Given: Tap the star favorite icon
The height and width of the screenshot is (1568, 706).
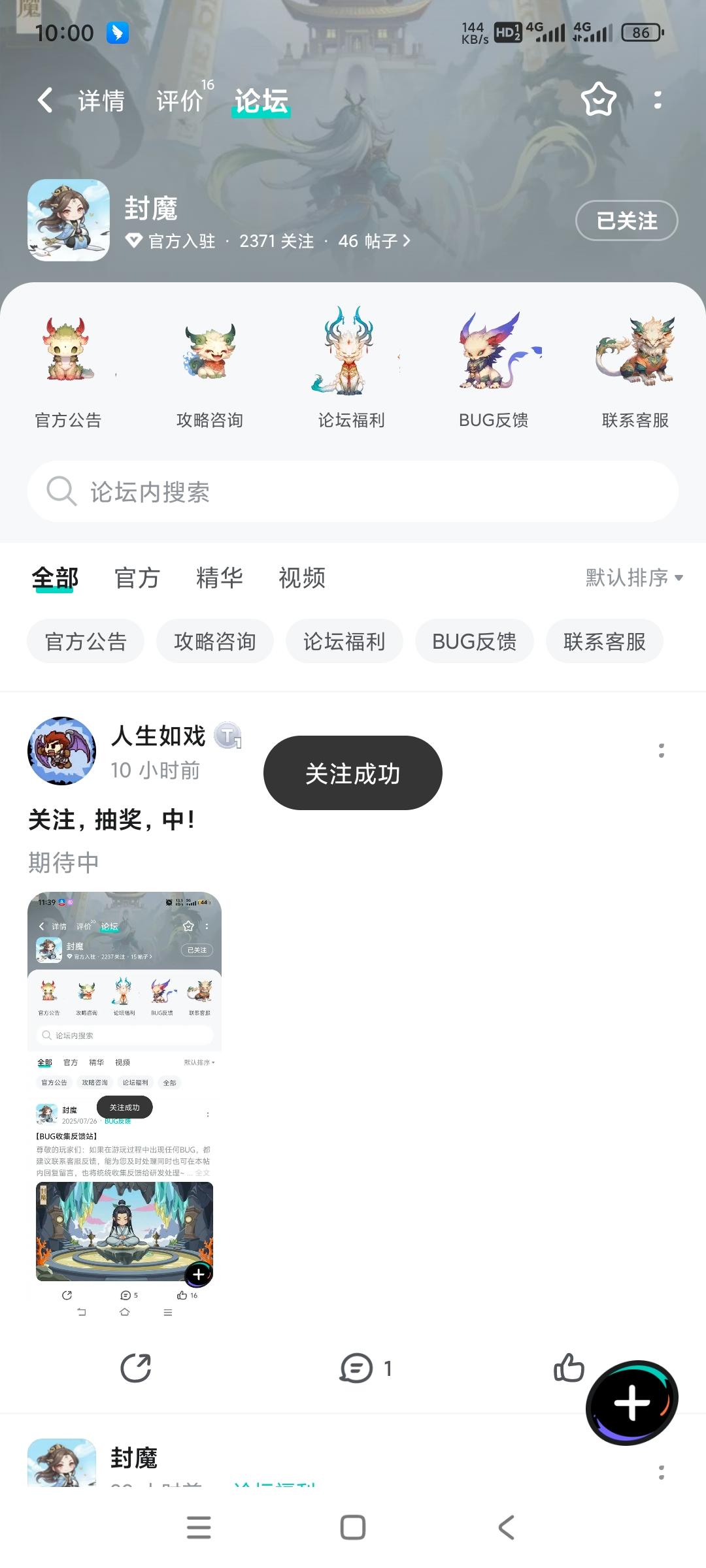Looking at the screenshot, I should [x=598, y=100].
